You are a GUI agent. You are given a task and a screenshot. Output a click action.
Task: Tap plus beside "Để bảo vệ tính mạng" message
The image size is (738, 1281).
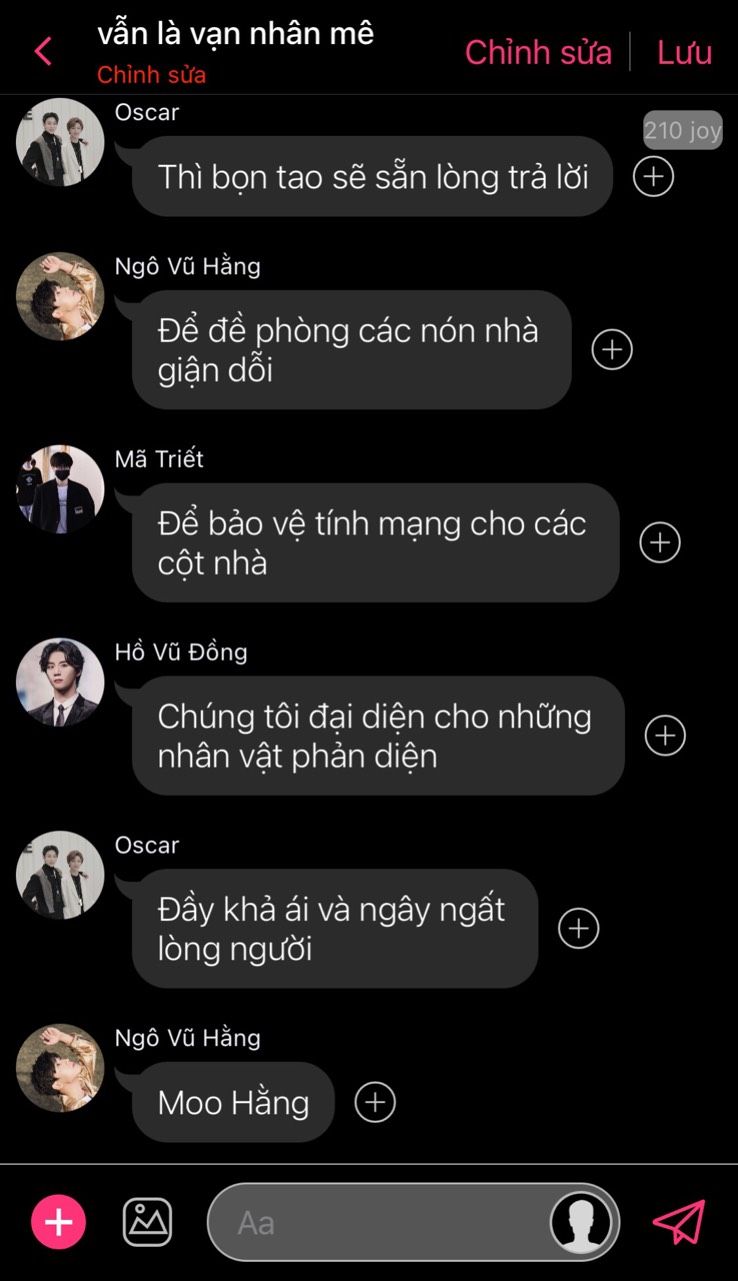click(660, 542)
